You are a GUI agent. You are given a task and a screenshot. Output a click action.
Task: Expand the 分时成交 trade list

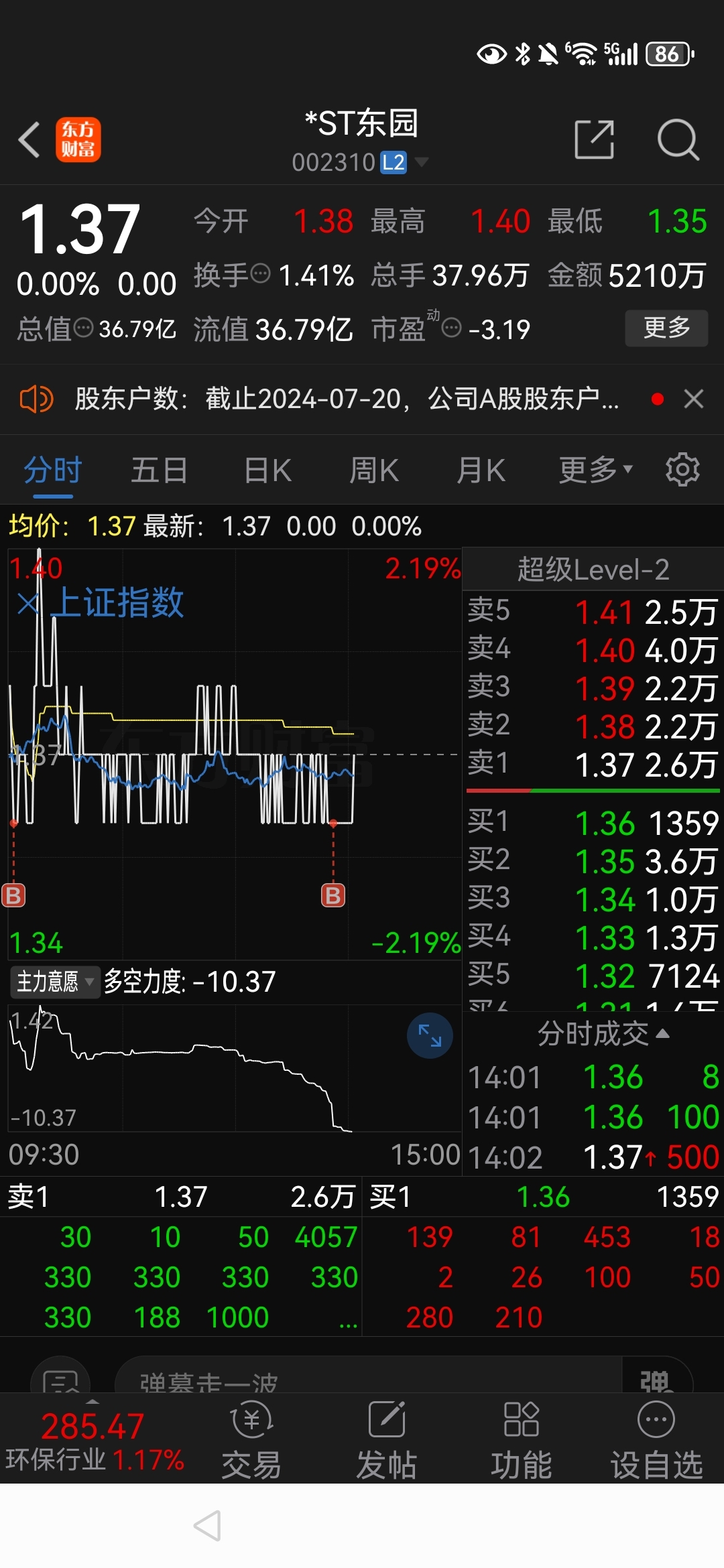[x=603, y=1035]
